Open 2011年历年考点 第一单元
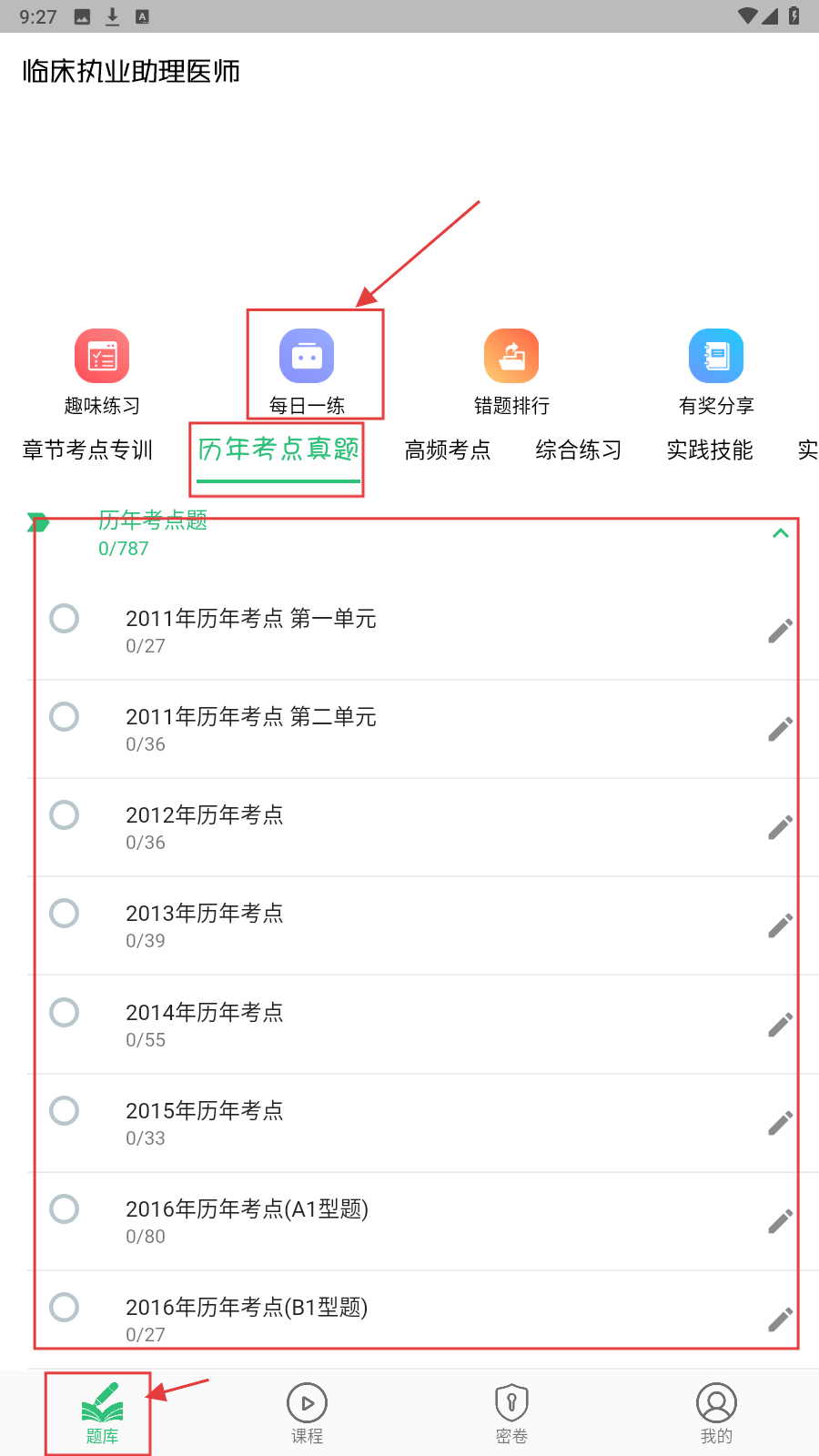This screenshot has height=1456, width=819. point(251,630)
